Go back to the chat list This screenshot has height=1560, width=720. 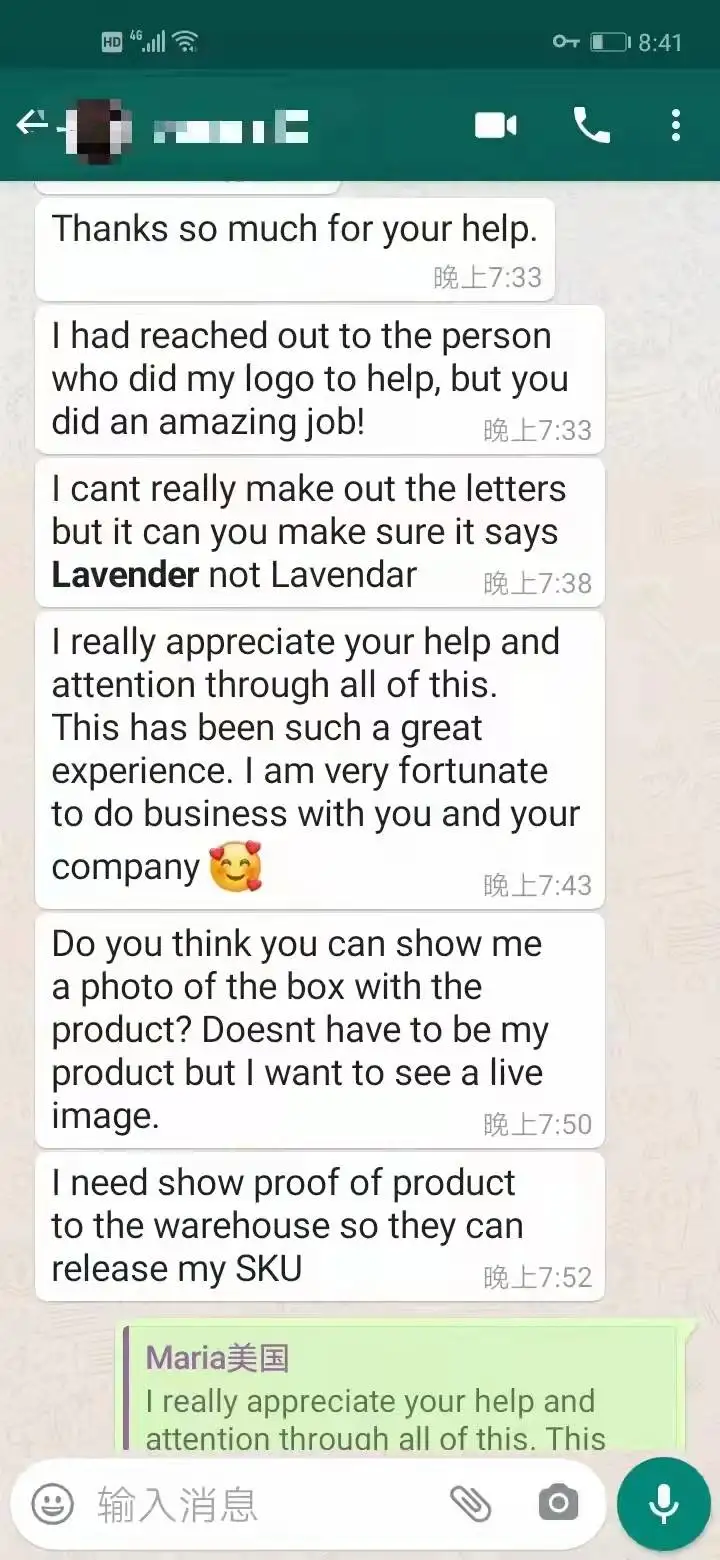pyautogui.click(x=32, y=125)
